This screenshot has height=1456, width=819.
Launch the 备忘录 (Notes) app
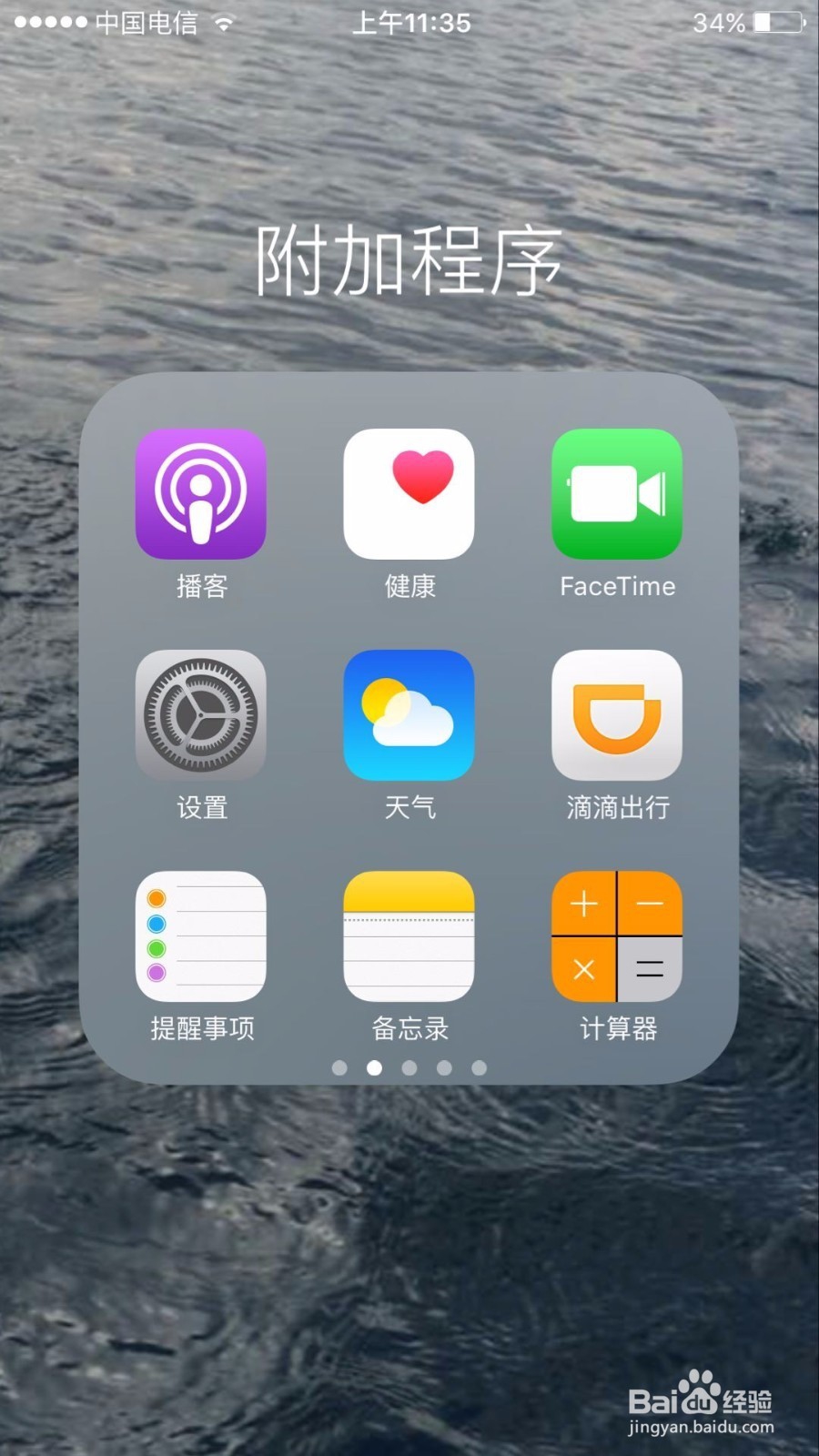coord(409,935)
